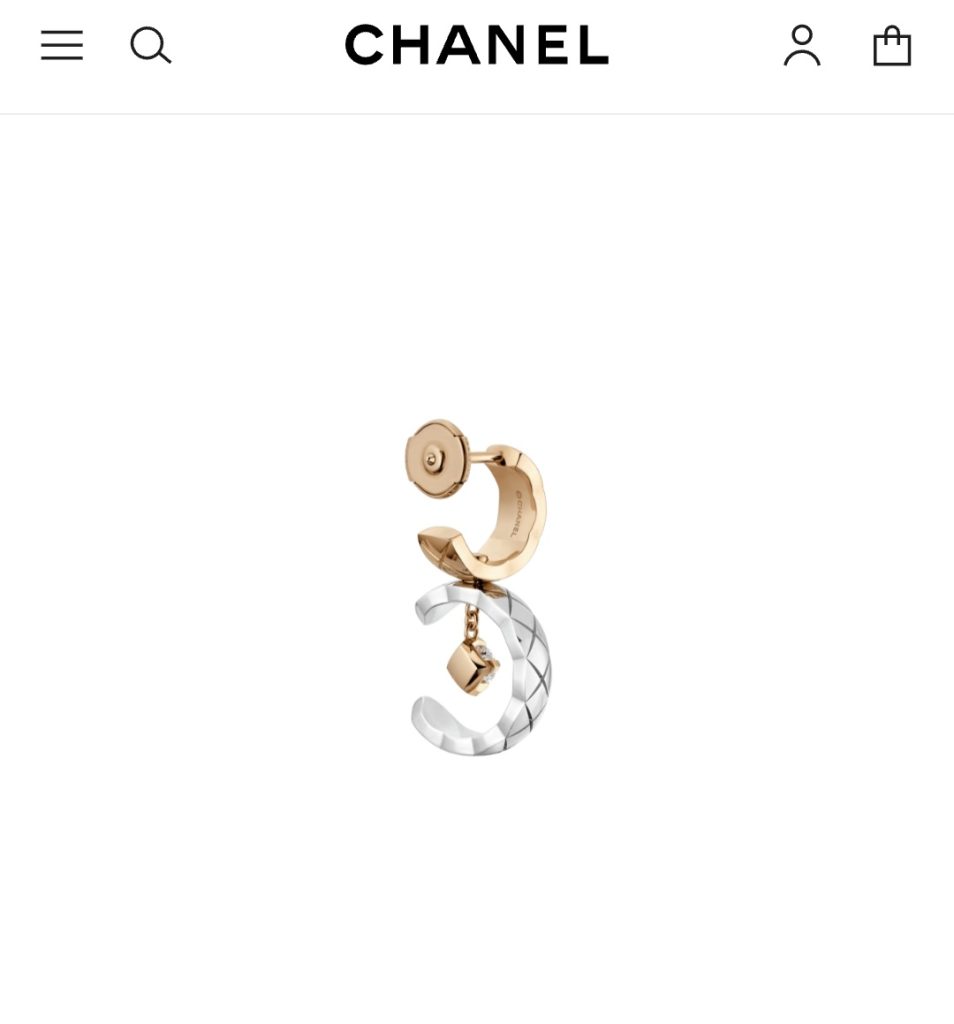View the shopping bag
Viewport: 954px width, 1024px height.
pyautogui.click(x=891, y=46)
